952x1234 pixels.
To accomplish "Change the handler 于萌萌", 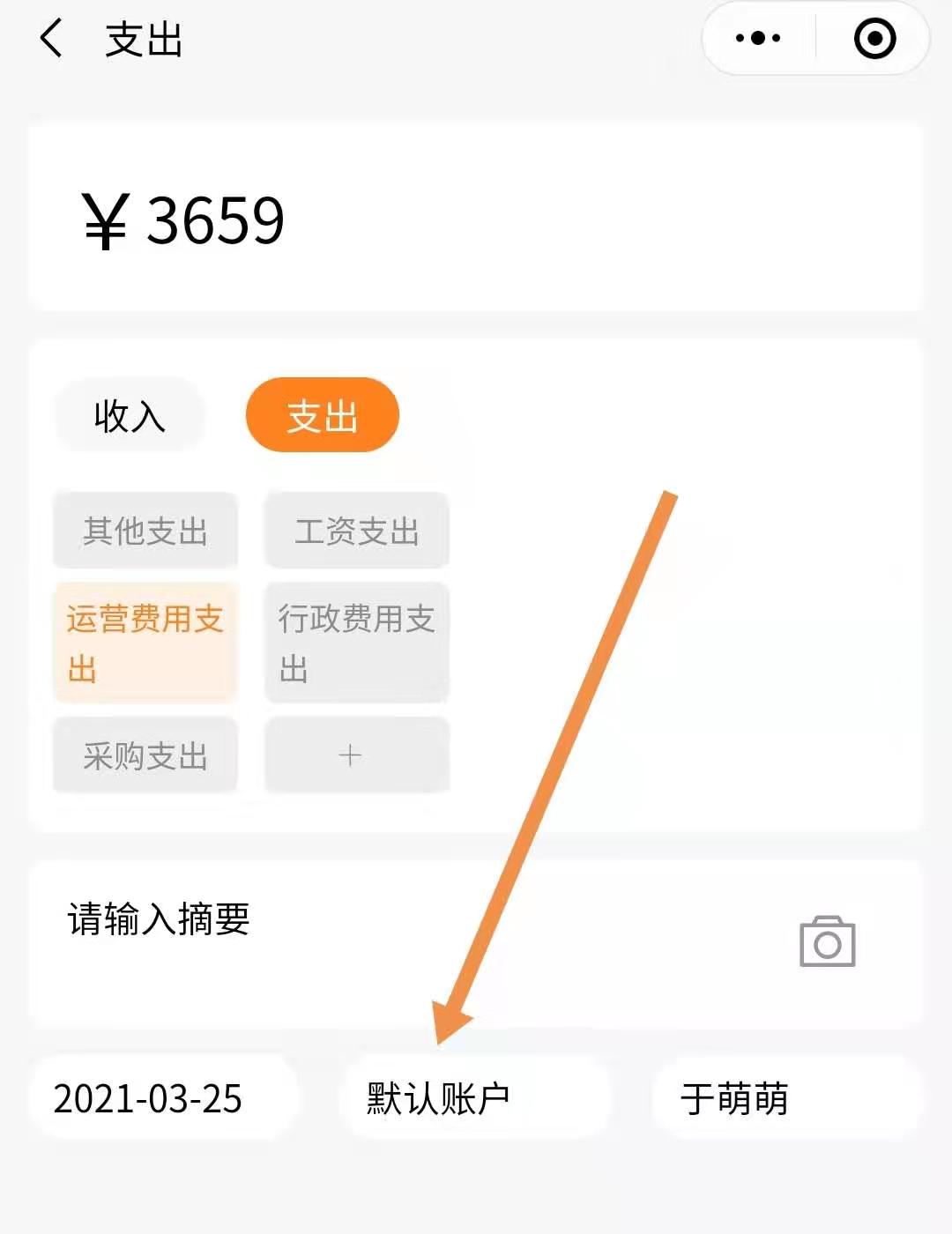I will click(x=785, y=1098).
